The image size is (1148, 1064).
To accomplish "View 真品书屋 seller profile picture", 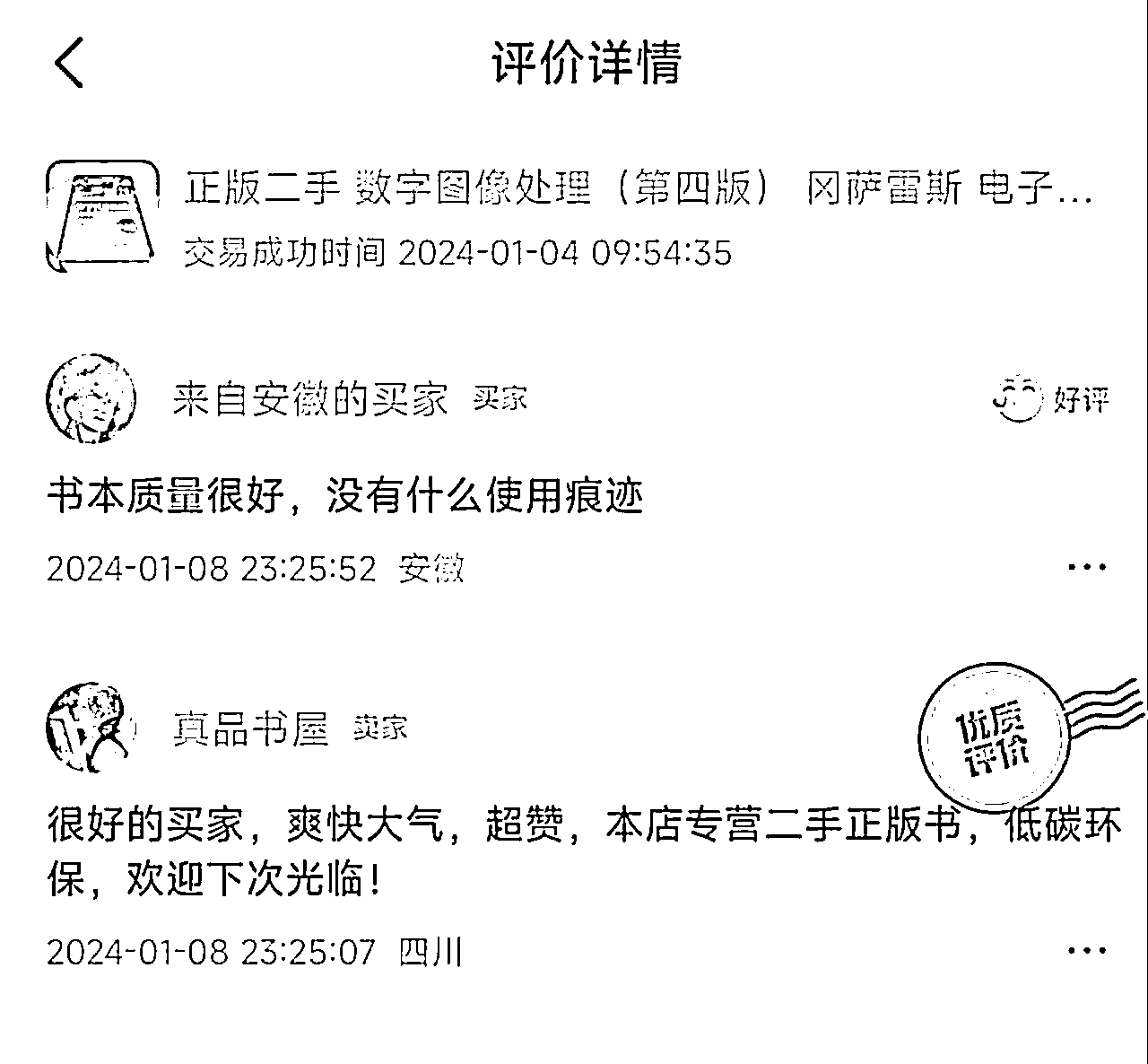I will click(90, 728).
